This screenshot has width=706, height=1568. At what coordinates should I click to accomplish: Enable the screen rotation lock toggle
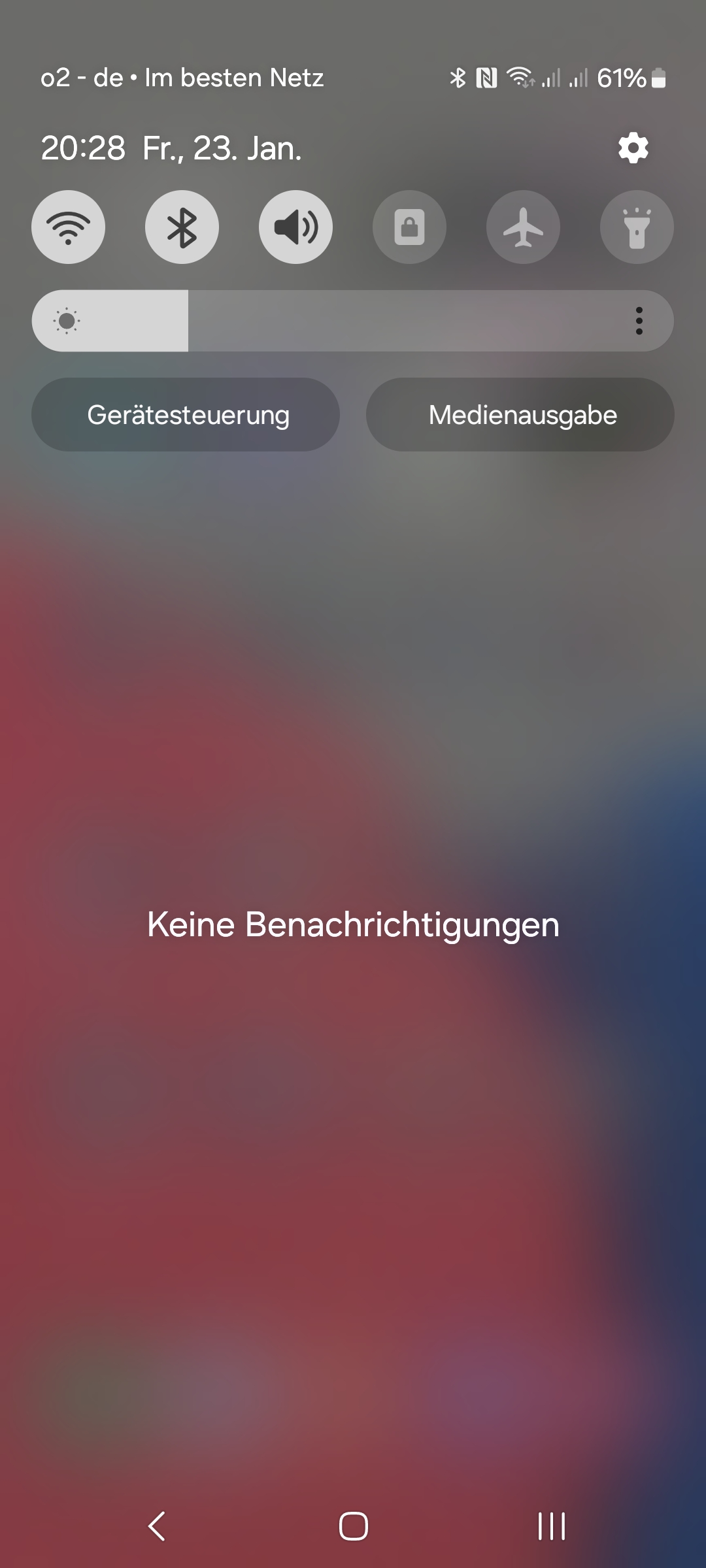[x=409, y=227]
